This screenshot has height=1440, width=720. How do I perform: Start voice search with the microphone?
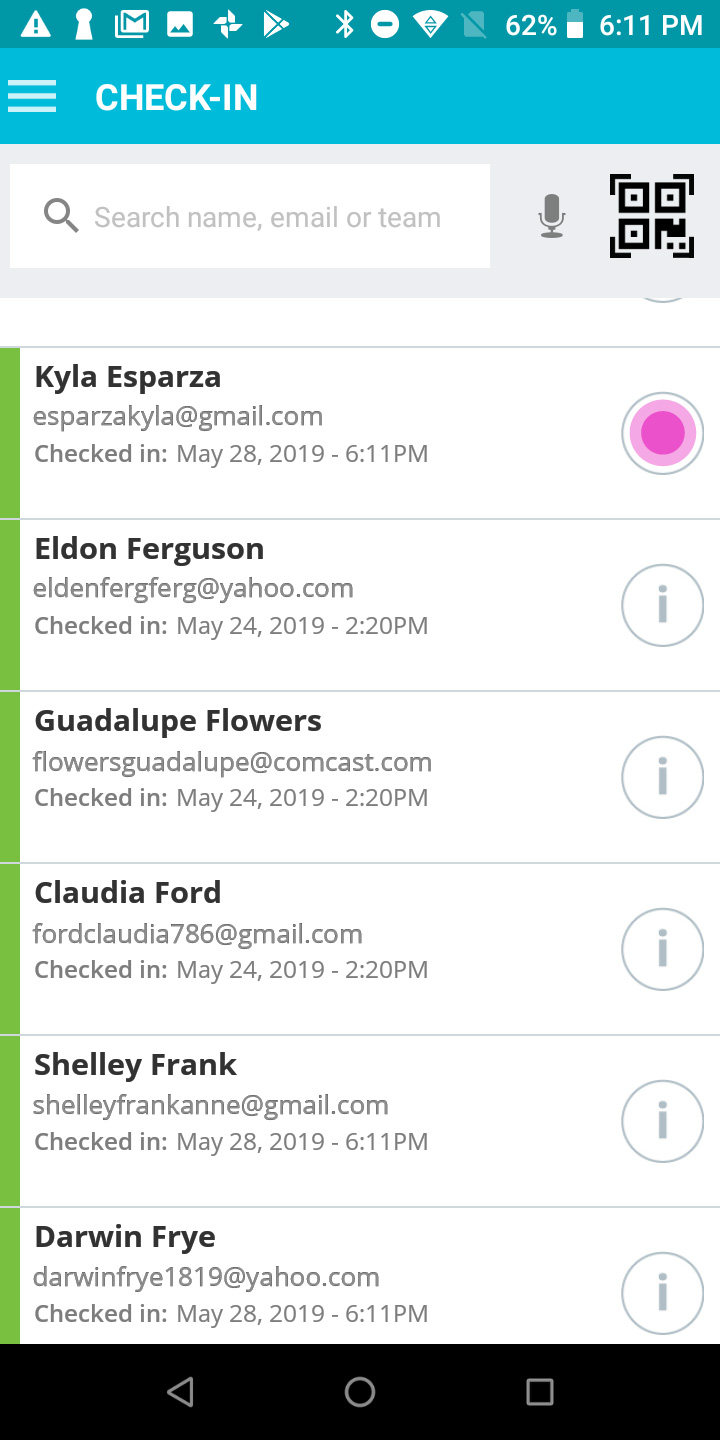552,216
